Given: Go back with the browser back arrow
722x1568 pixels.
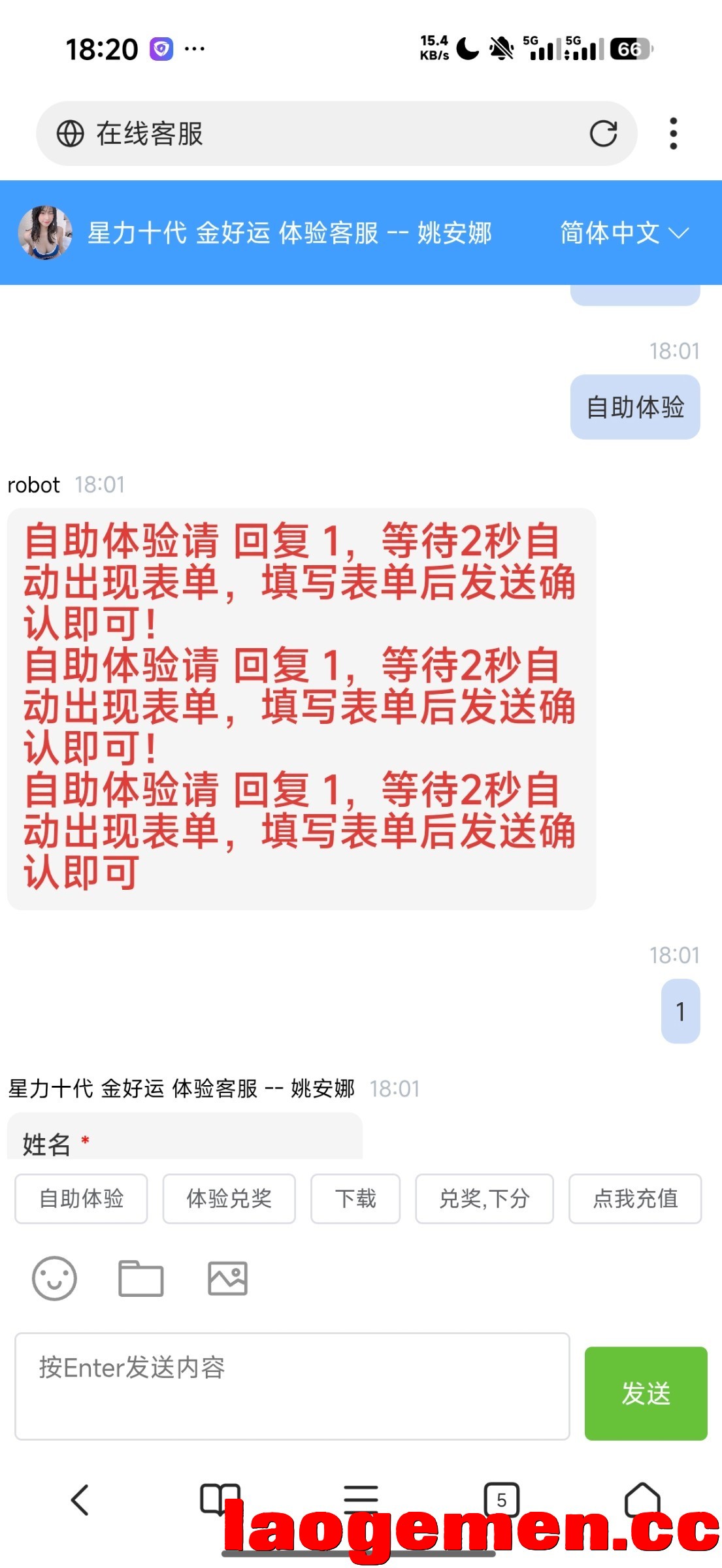Looking at the screenshot, I should coord(80,1499).
